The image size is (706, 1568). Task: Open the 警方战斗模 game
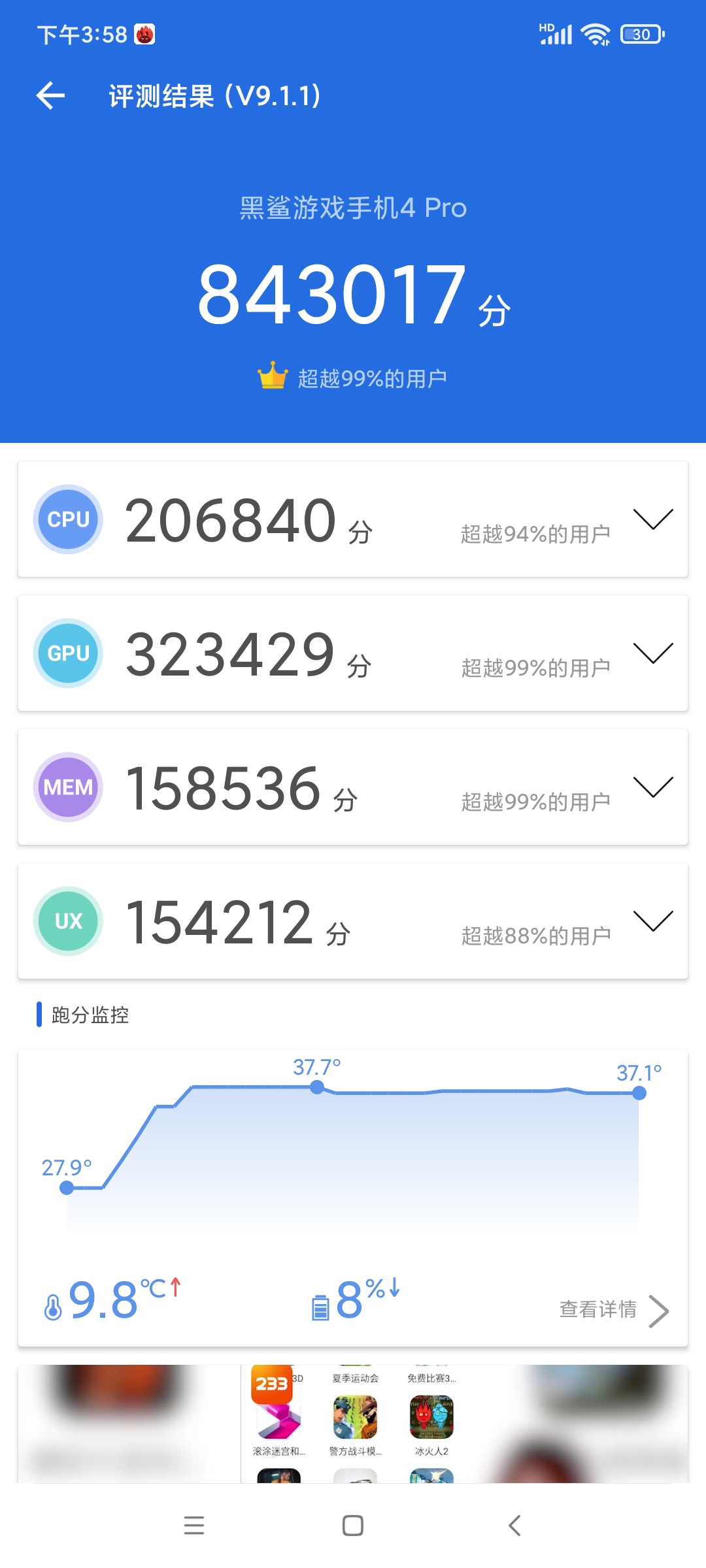pos(355,1418)
